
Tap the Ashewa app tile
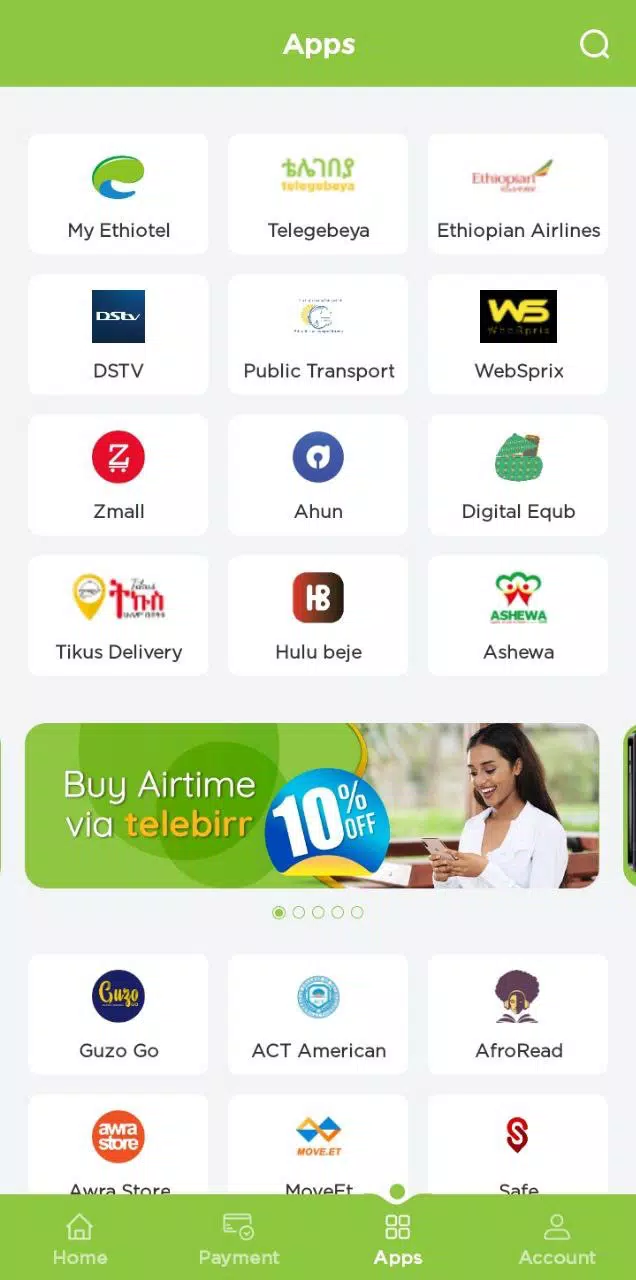point(518,615)
